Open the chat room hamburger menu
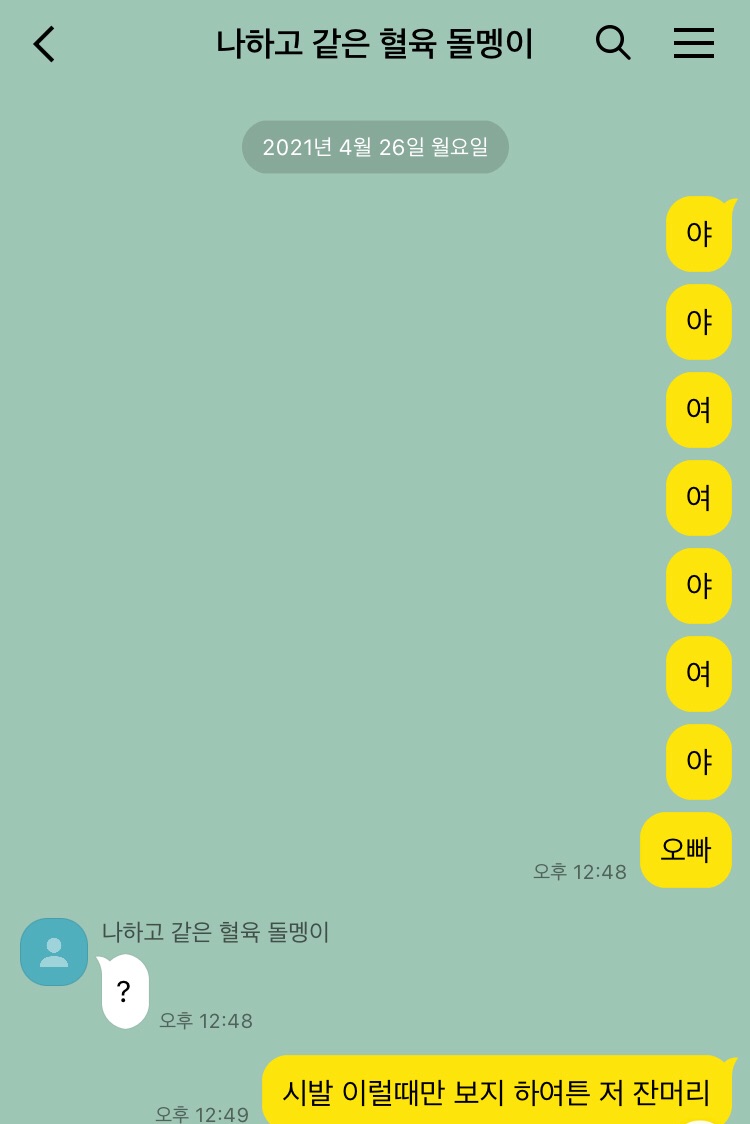 (x=693, y=43)
